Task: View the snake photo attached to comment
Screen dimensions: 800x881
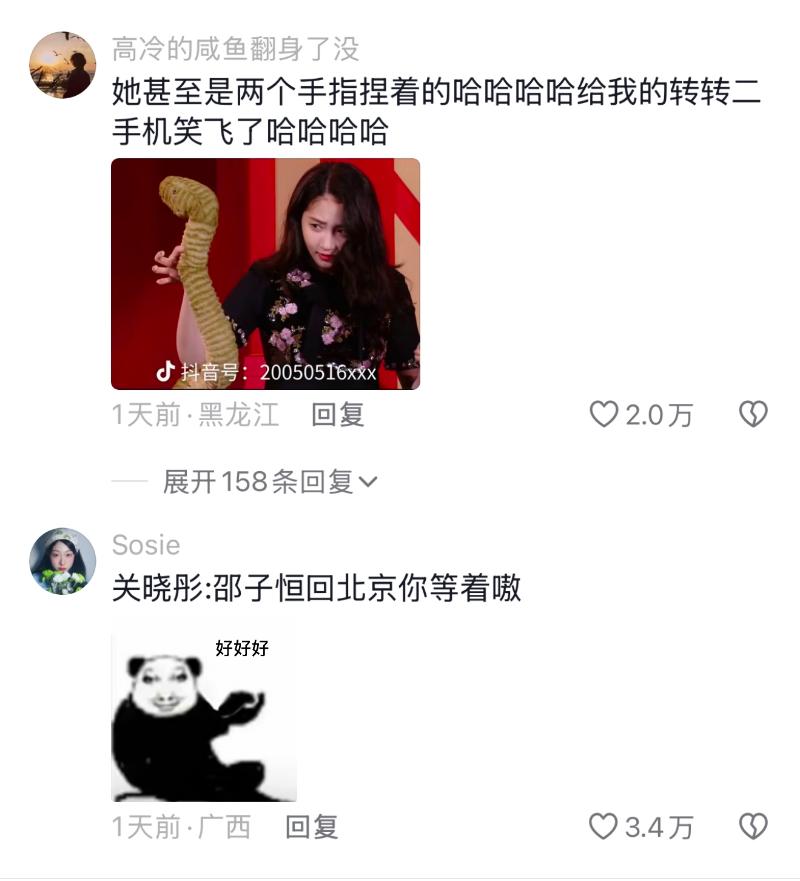Action: point(265,274)
